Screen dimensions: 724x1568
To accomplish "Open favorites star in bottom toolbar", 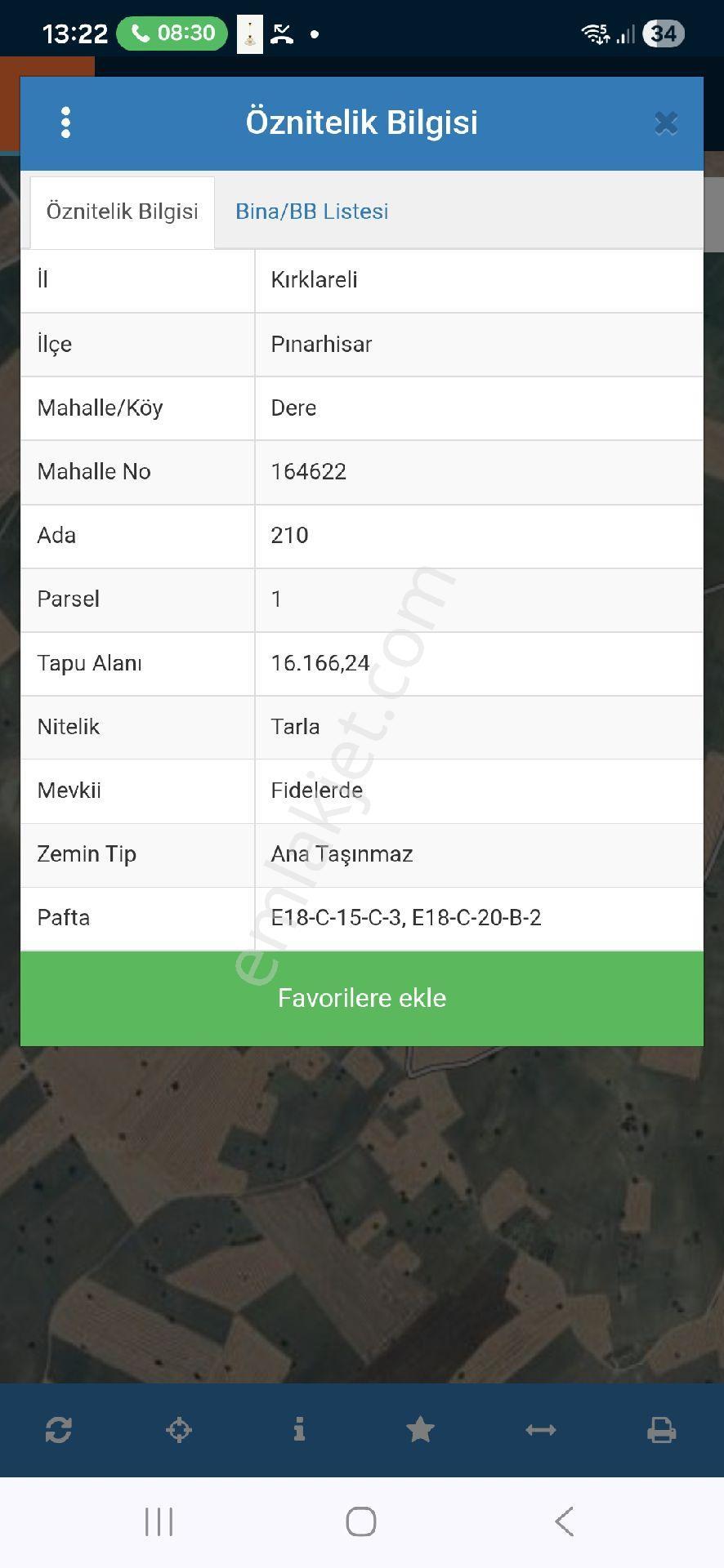I will [x=420, y=1429].
